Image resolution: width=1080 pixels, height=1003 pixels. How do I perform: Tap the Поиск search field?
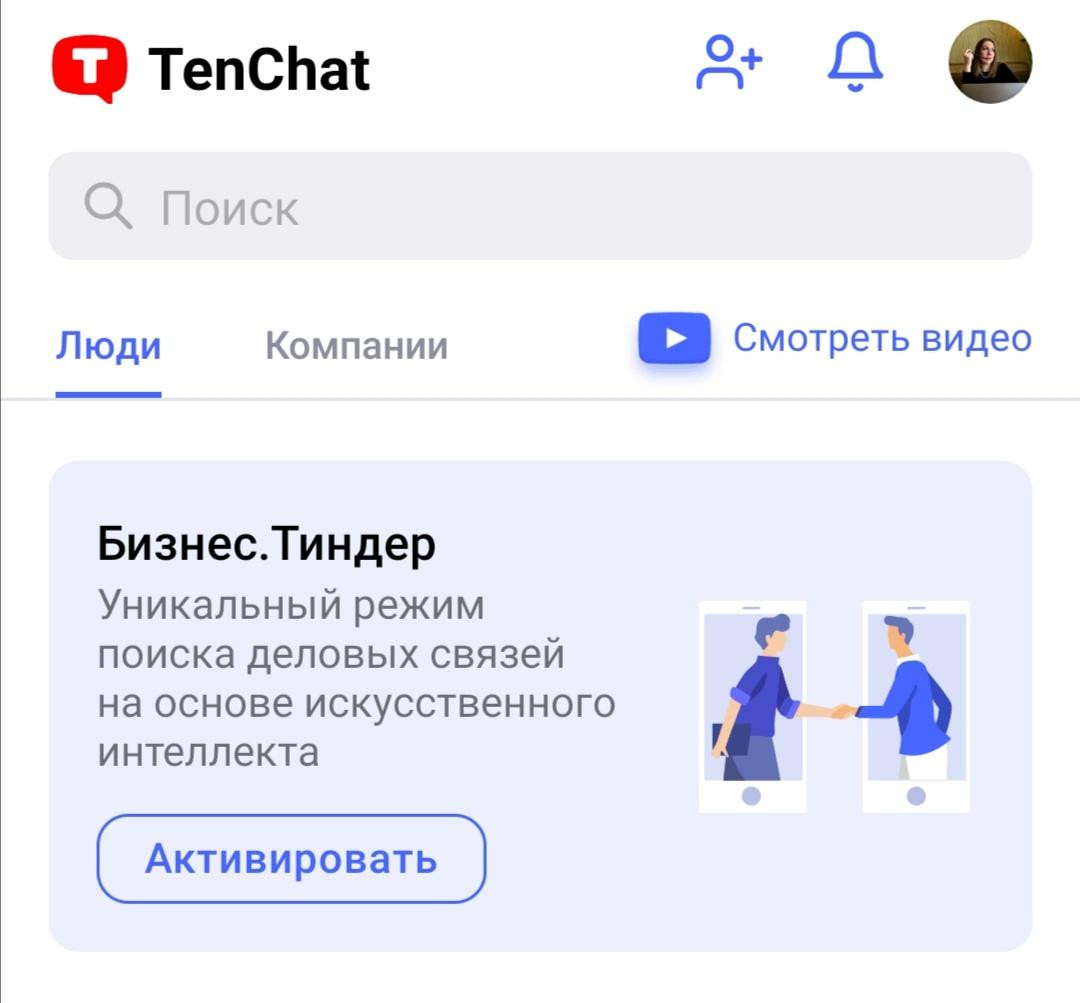point(540,207)
